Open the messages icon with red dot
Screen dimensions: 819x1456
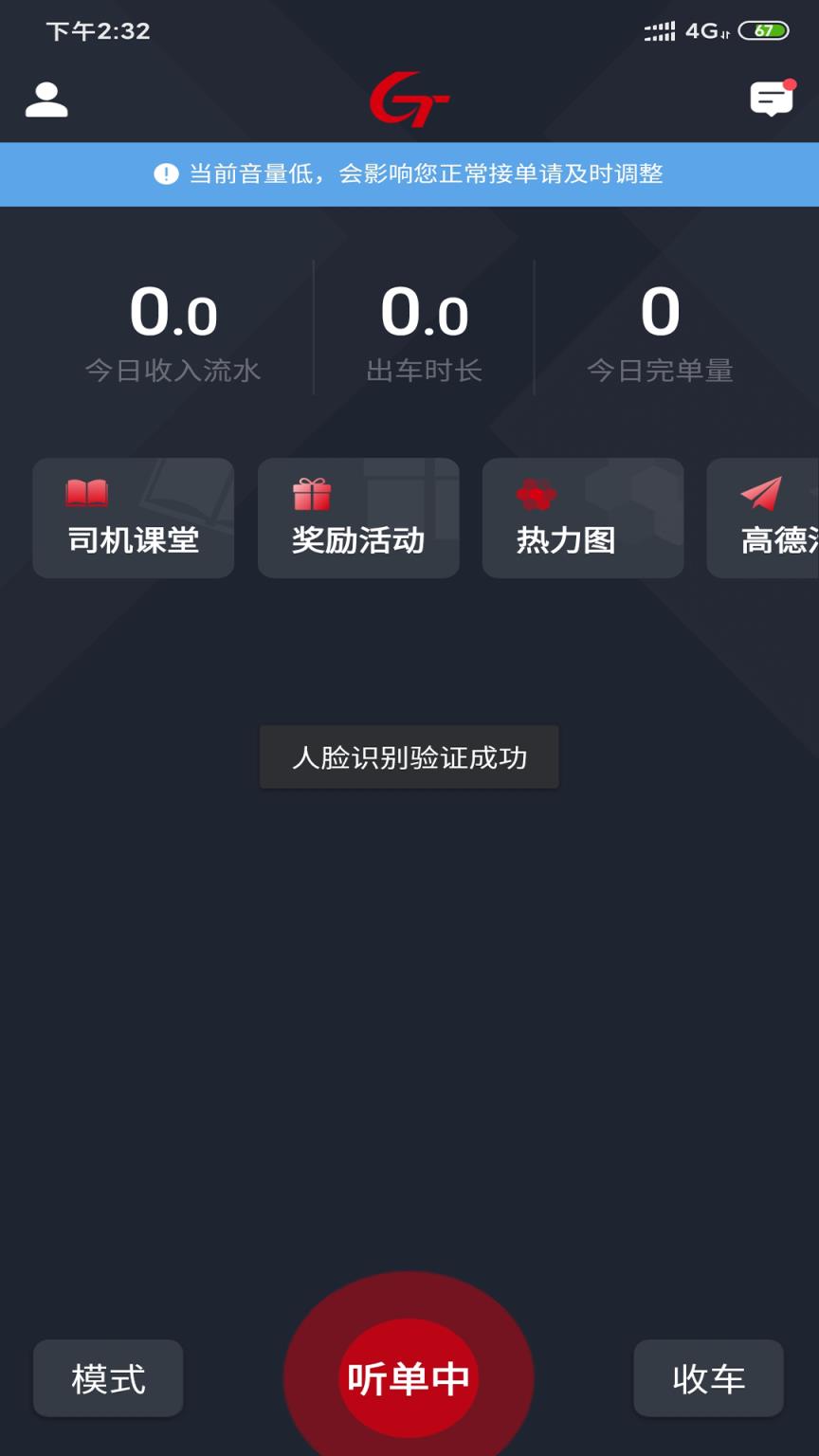(x=771, y=98)
